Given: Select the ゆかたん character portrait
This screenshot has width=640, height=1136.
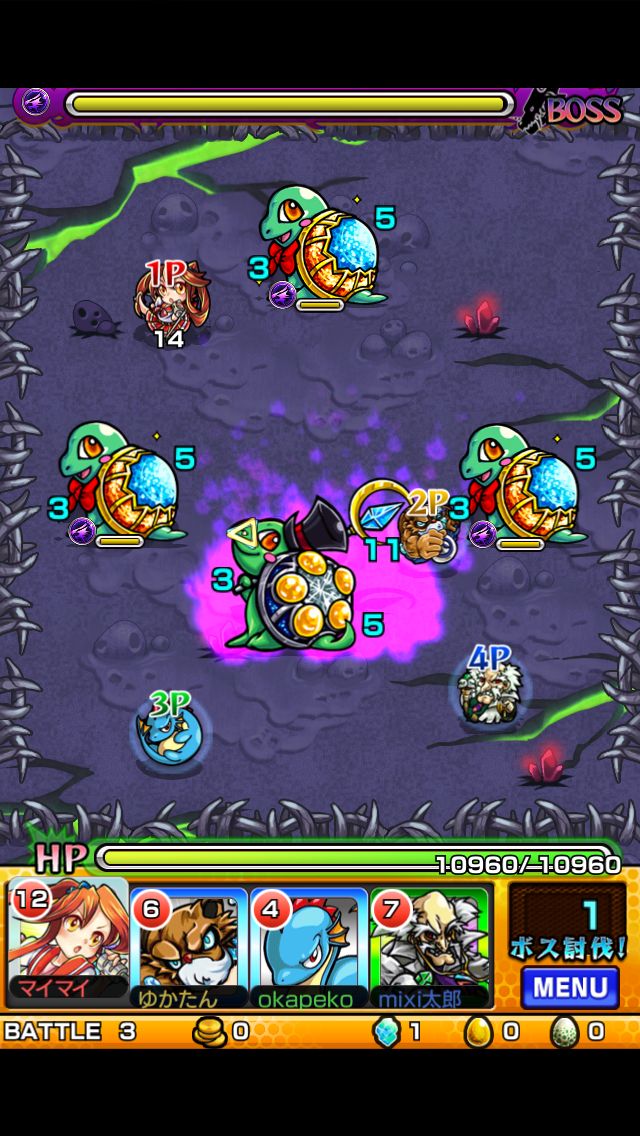Looking at the screenshot, I should (188, 945).
